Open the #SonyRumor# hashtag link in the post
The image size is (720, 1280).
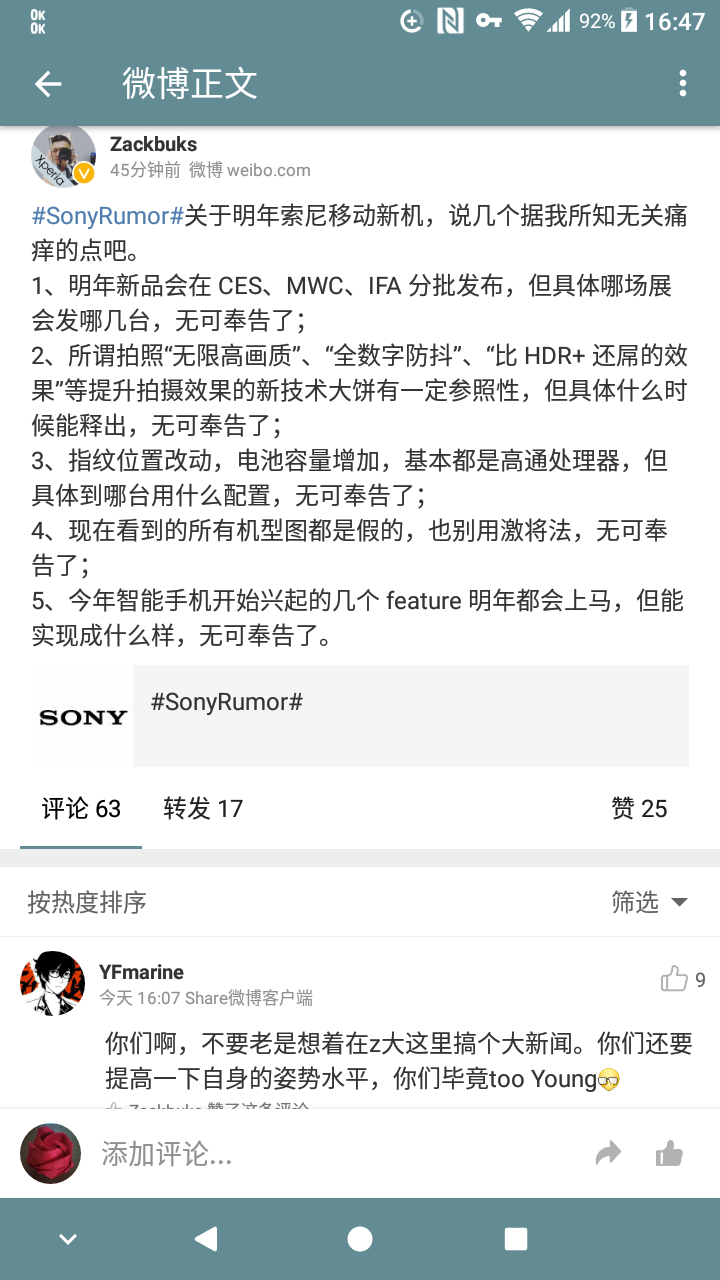coord(107,216)
